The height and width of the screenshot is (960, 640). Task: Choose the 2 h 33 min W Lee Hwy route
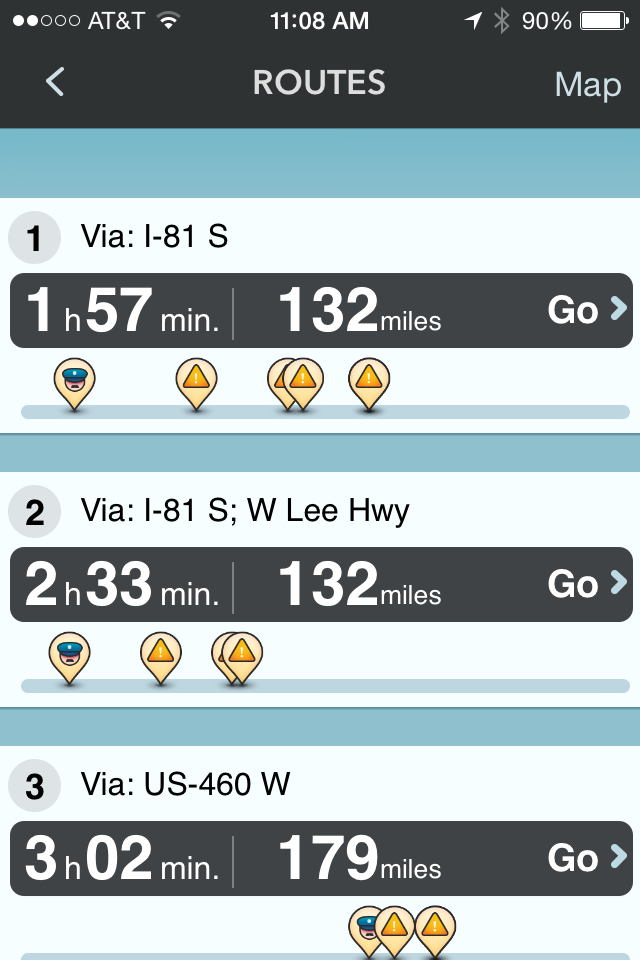(585, 585)
